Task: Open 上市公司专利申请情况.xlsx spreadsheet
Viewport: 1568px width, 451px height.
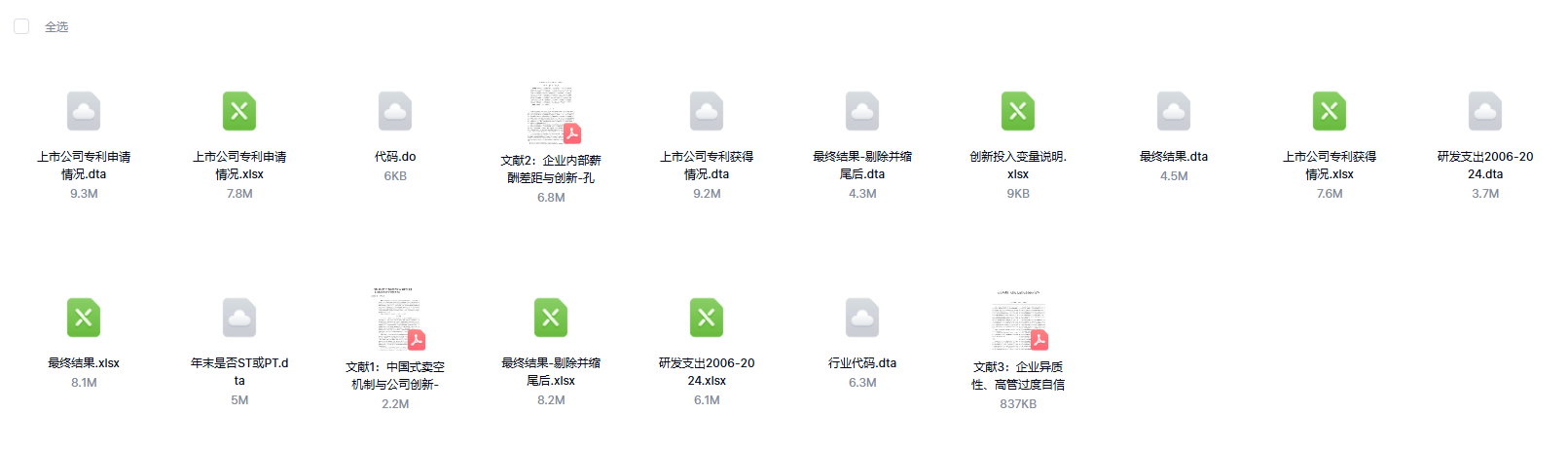Action: pos(239,112)
